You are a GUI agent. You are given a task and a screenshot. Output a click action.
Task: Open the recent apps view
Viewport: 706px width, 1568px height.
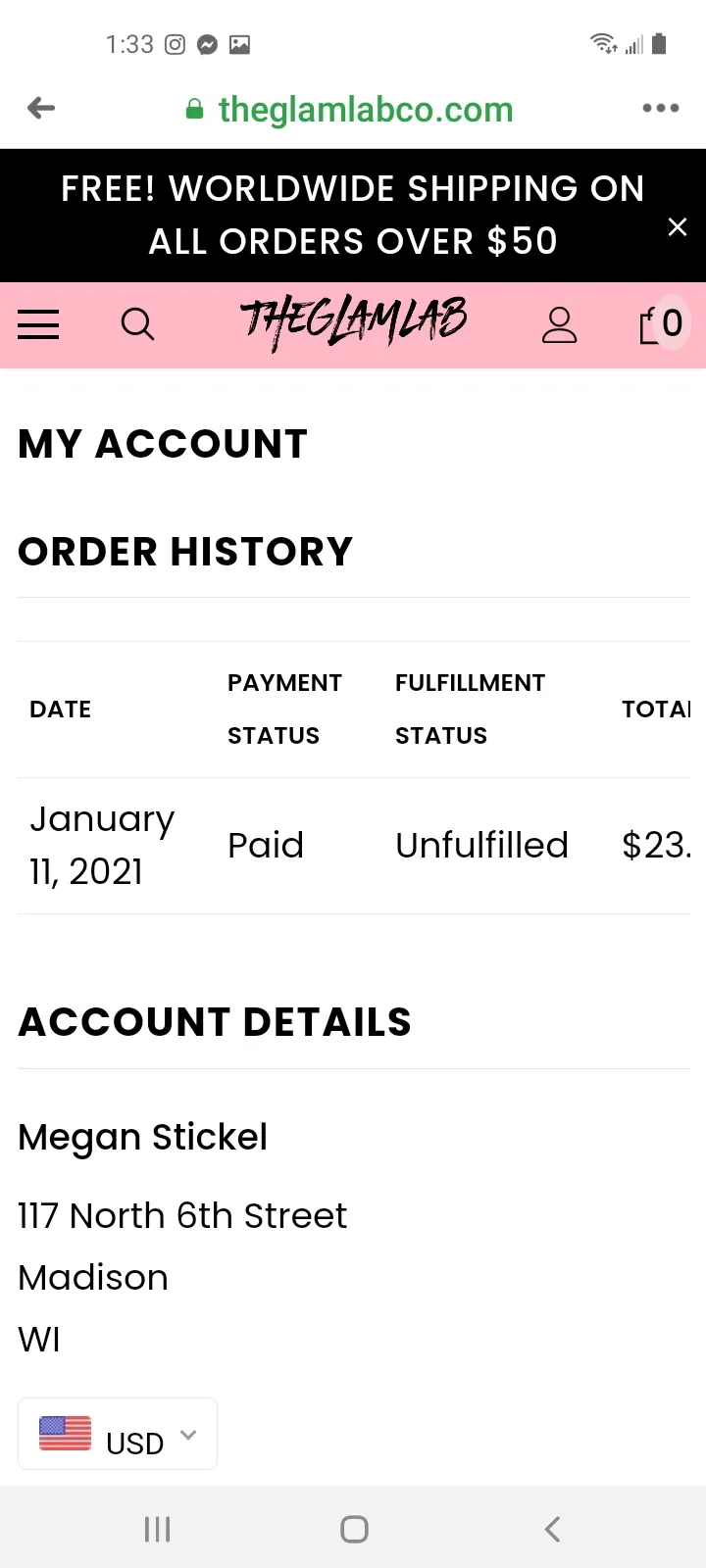157,1529
